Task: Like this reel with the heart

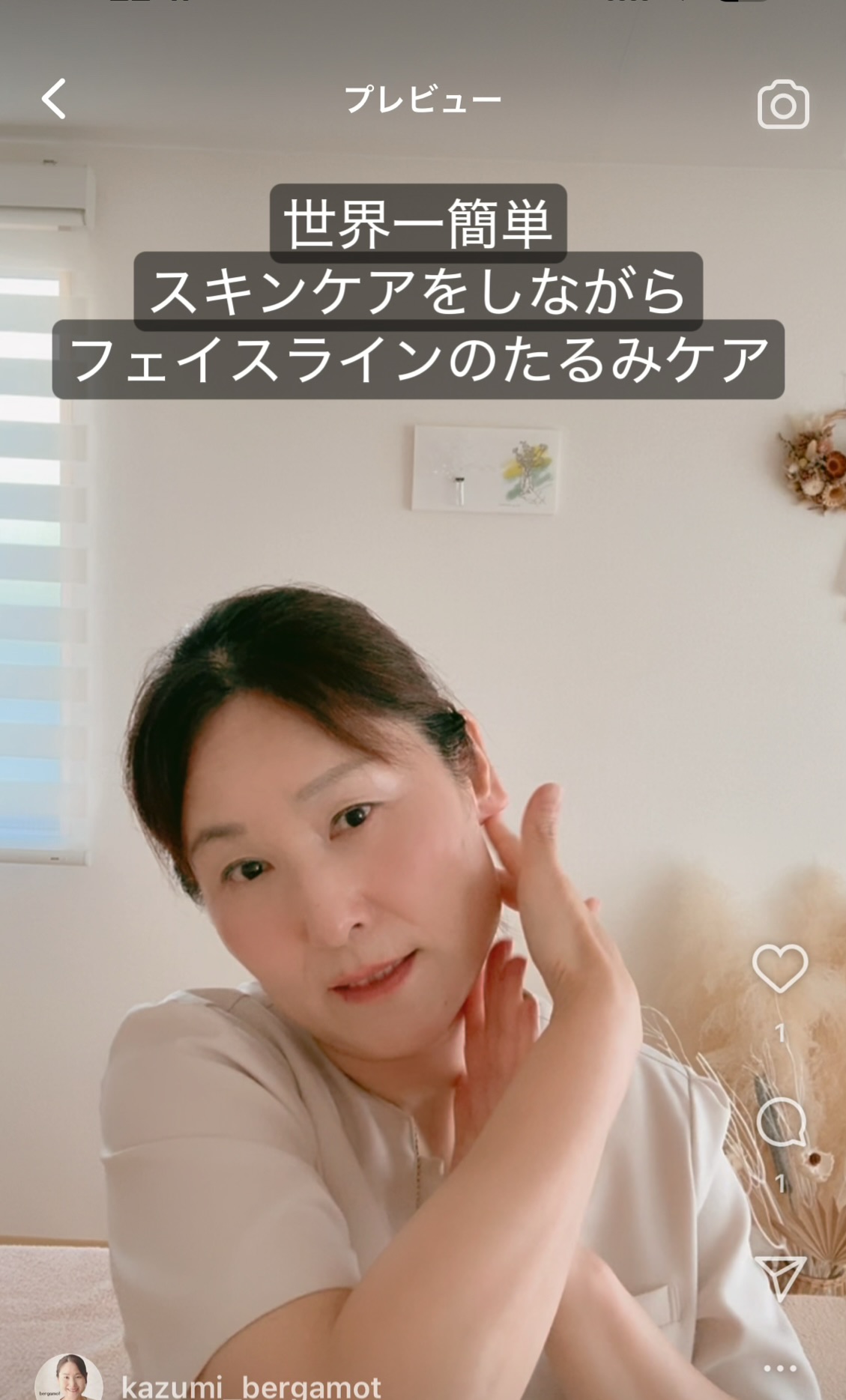Action: click(x=780, y=968)
